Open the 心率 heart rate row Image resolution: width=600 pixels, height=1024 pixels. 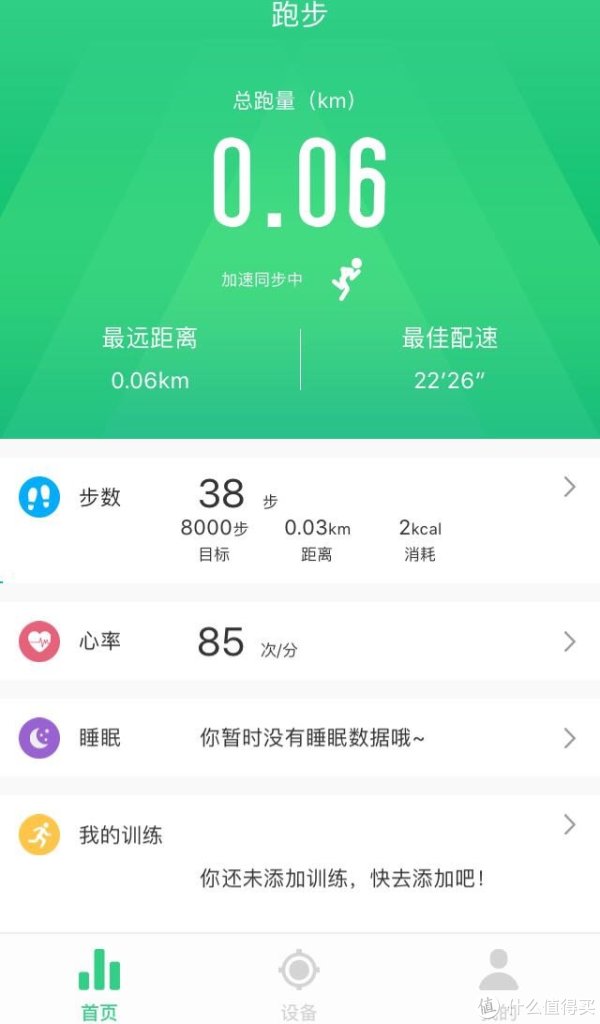tap(300, 641)
